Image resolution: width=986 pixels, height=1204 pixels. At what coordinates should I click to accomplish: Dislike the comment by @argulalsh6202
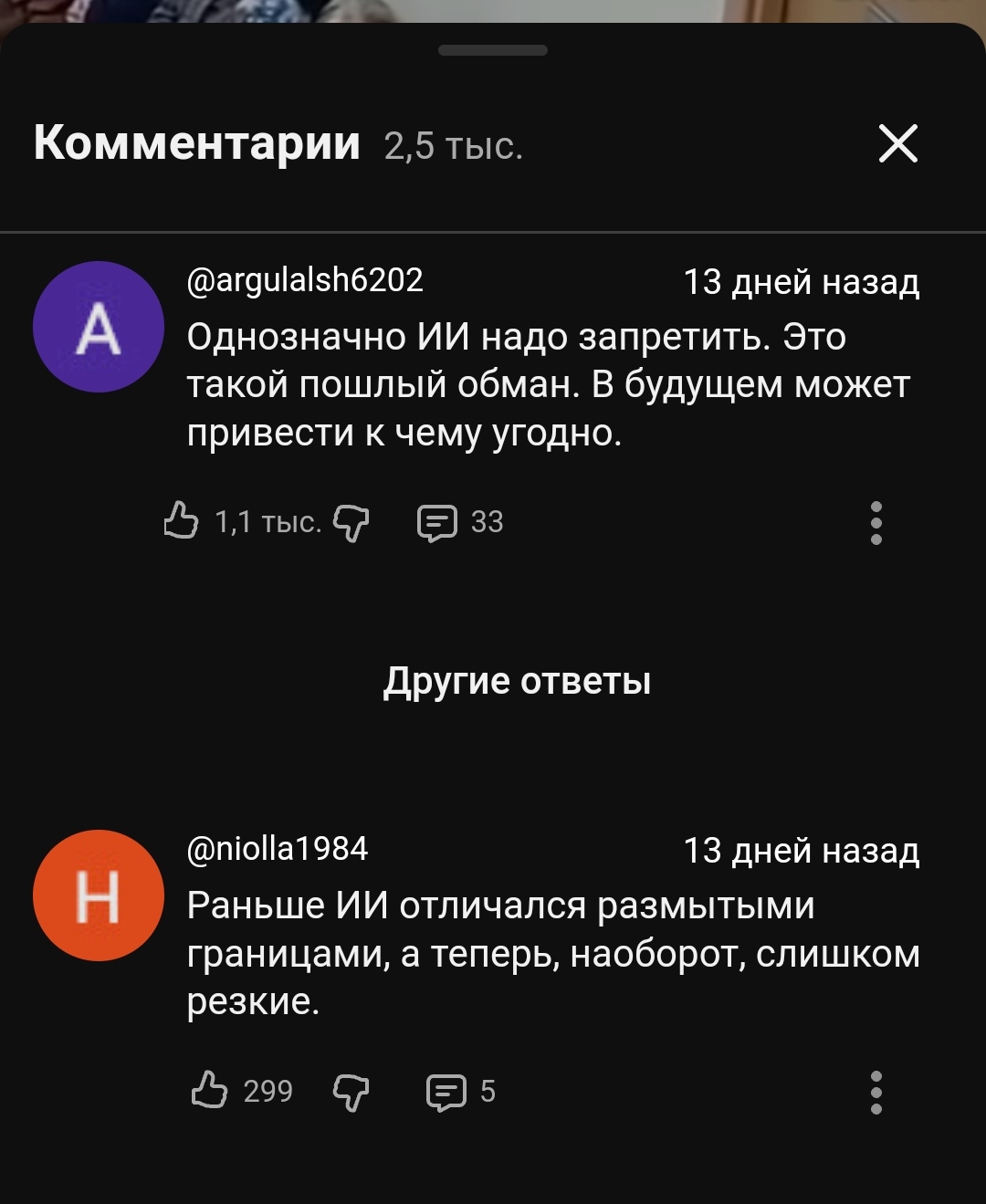click(x=351, y=523)
